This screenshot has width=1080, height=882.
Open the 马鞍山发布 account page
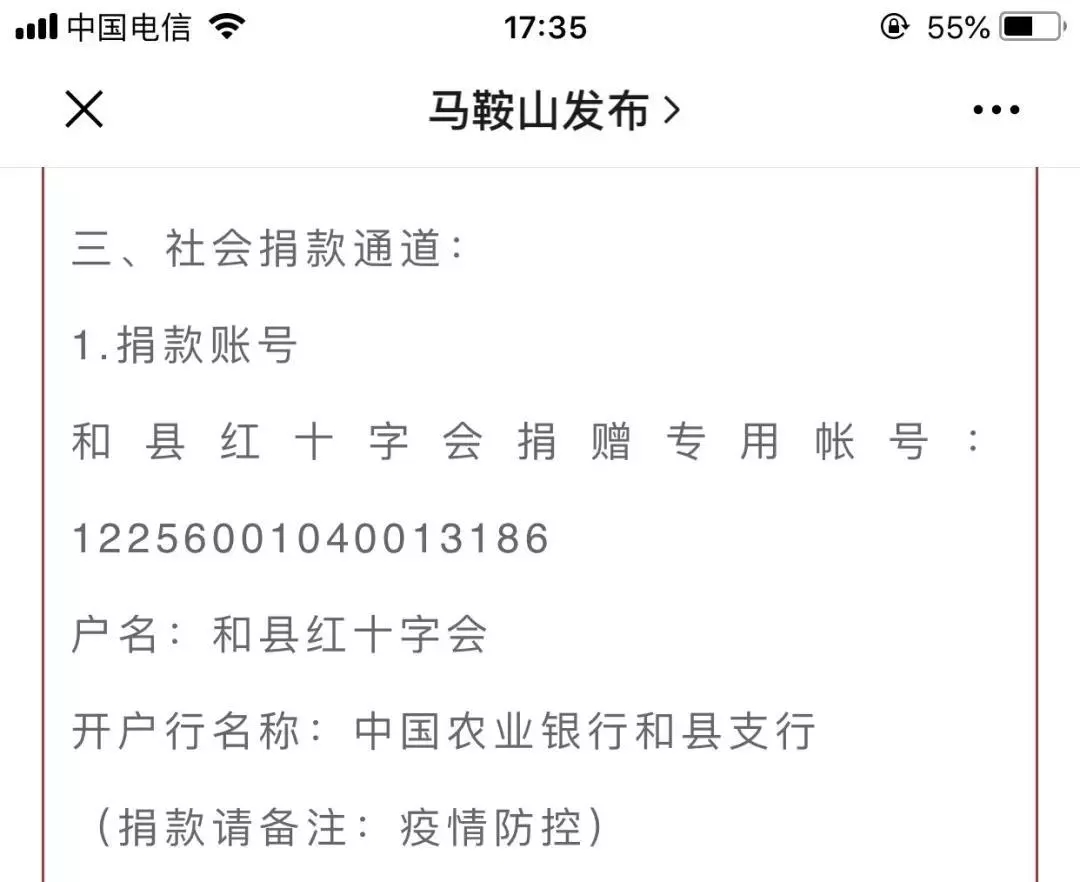click(553, 110)
